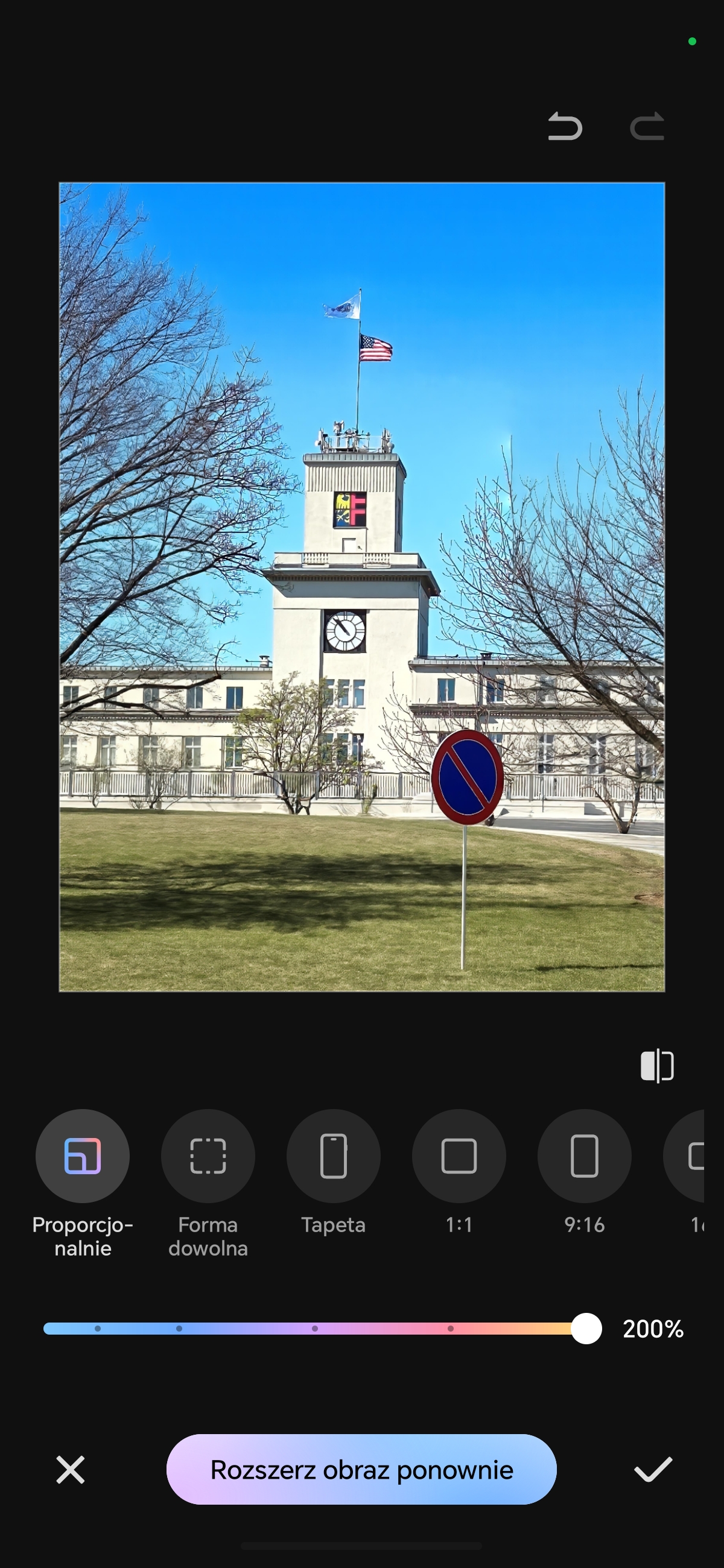Pick the Tapeta format
The height and width of the screenshot is (1568, 724).
pos(334,1155)
